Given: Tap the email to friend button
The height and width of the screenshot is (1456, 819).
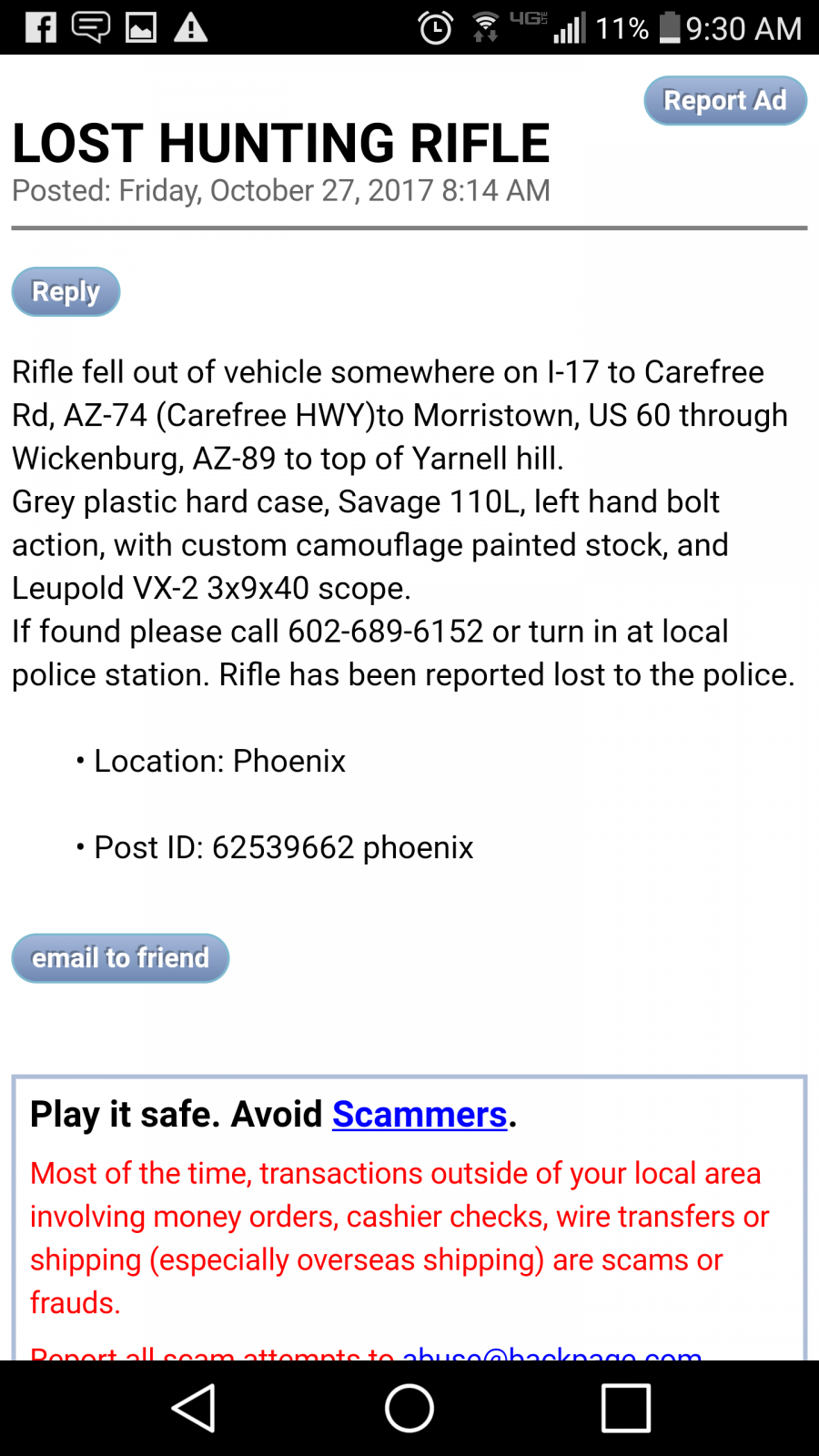Looking at the screenshot, I should tap(120, 957).
